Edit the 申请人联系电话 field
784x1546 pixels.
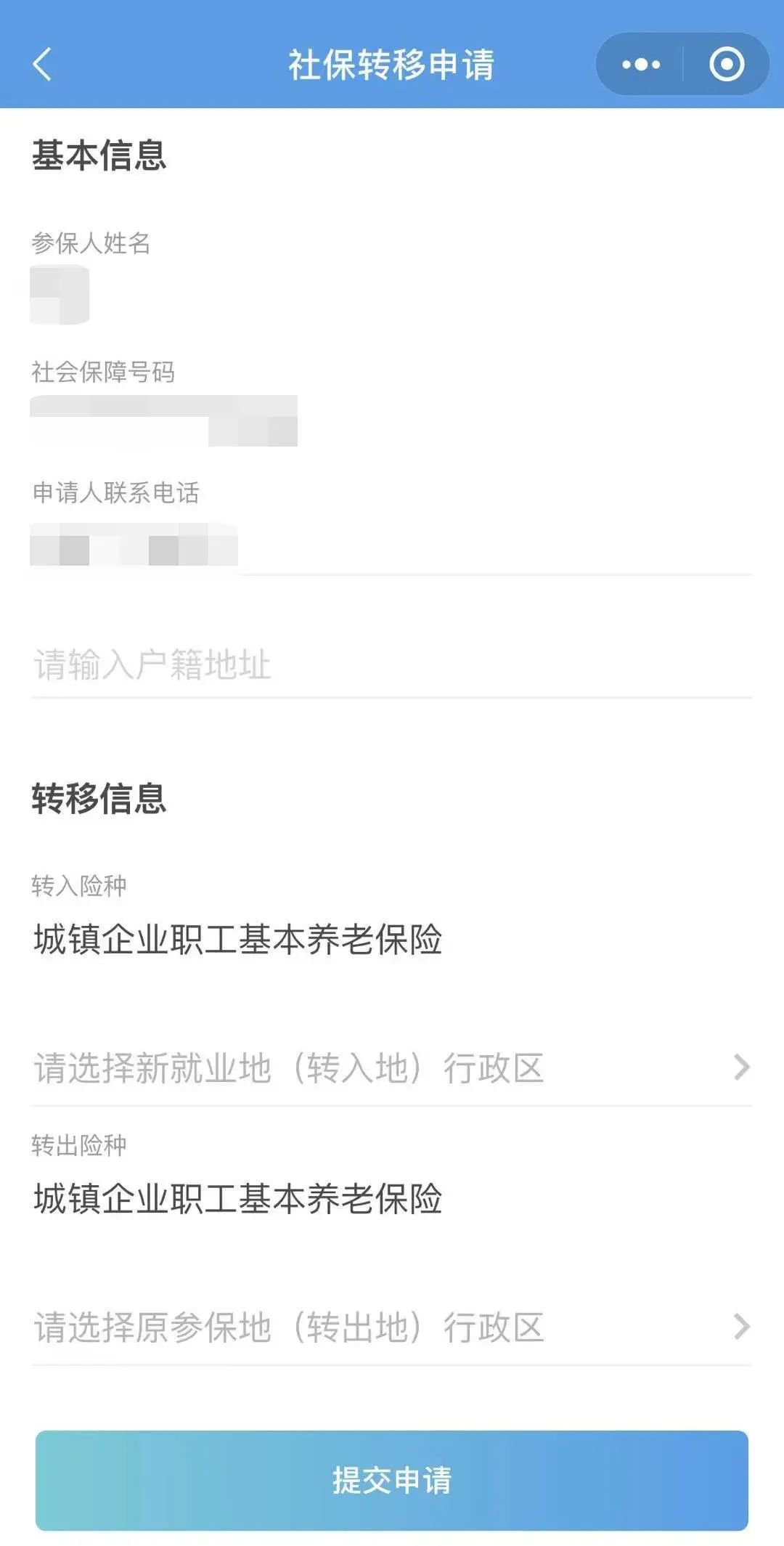point(392,550)
